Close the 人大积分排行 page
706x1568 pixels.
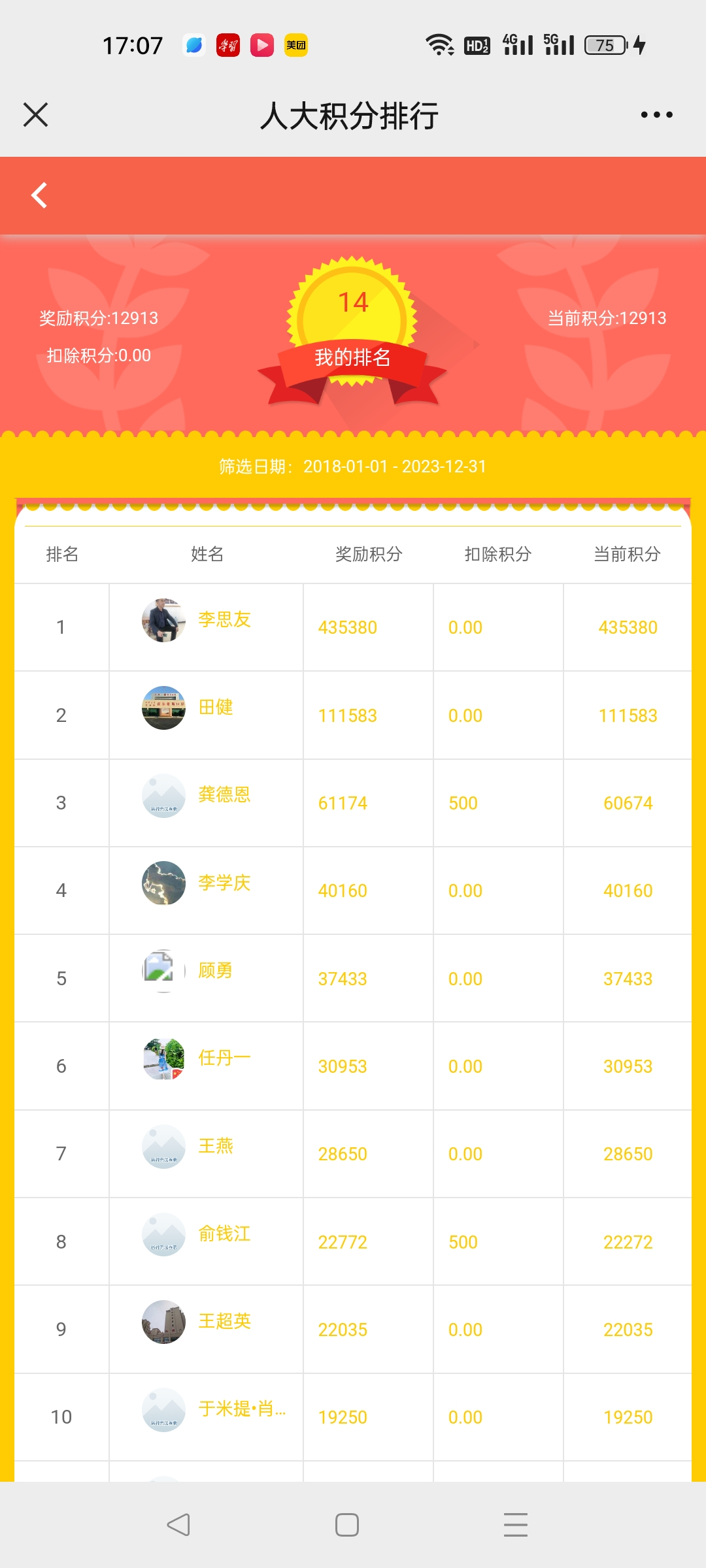(35, 115)
